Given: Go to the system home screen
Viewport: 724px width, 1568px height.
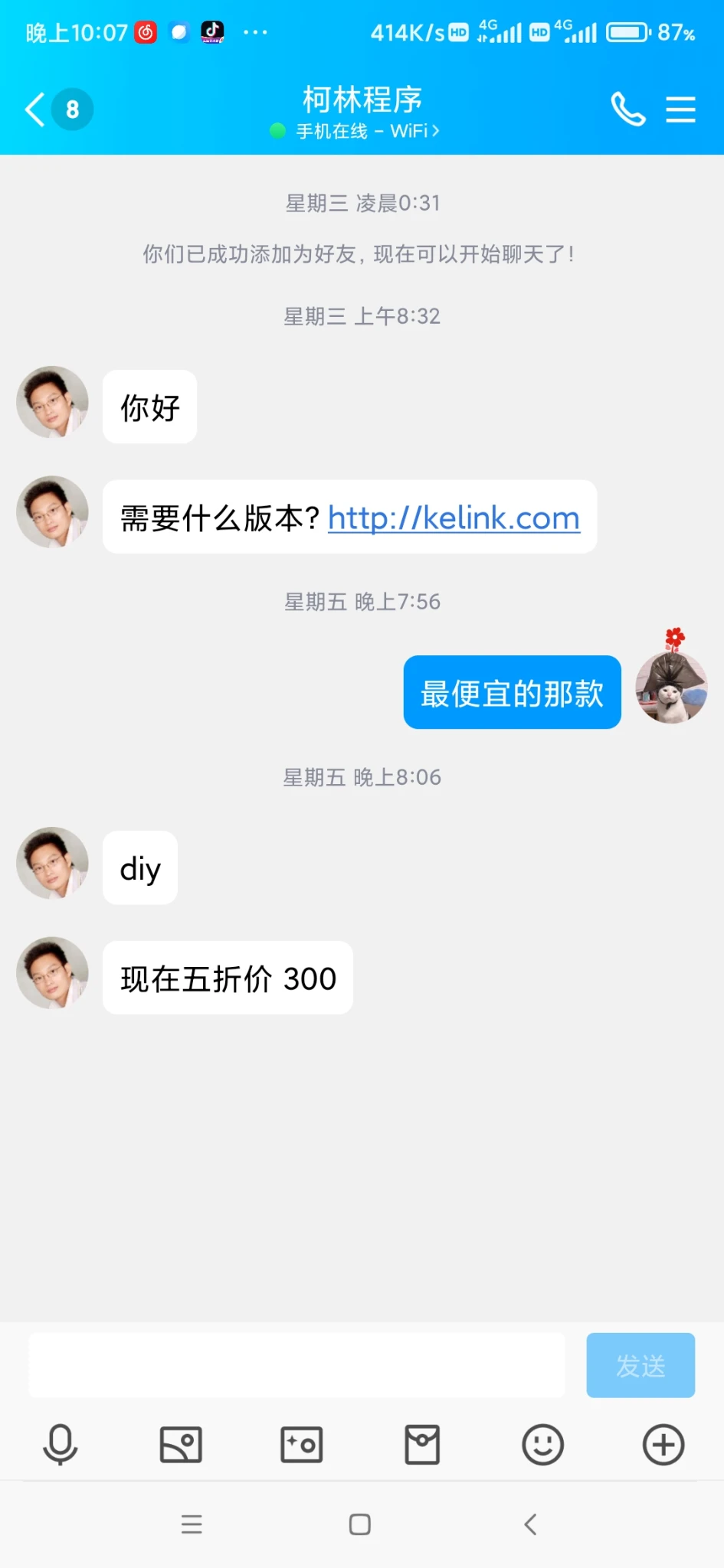Looking at the screenshot, I should 360,1524.
